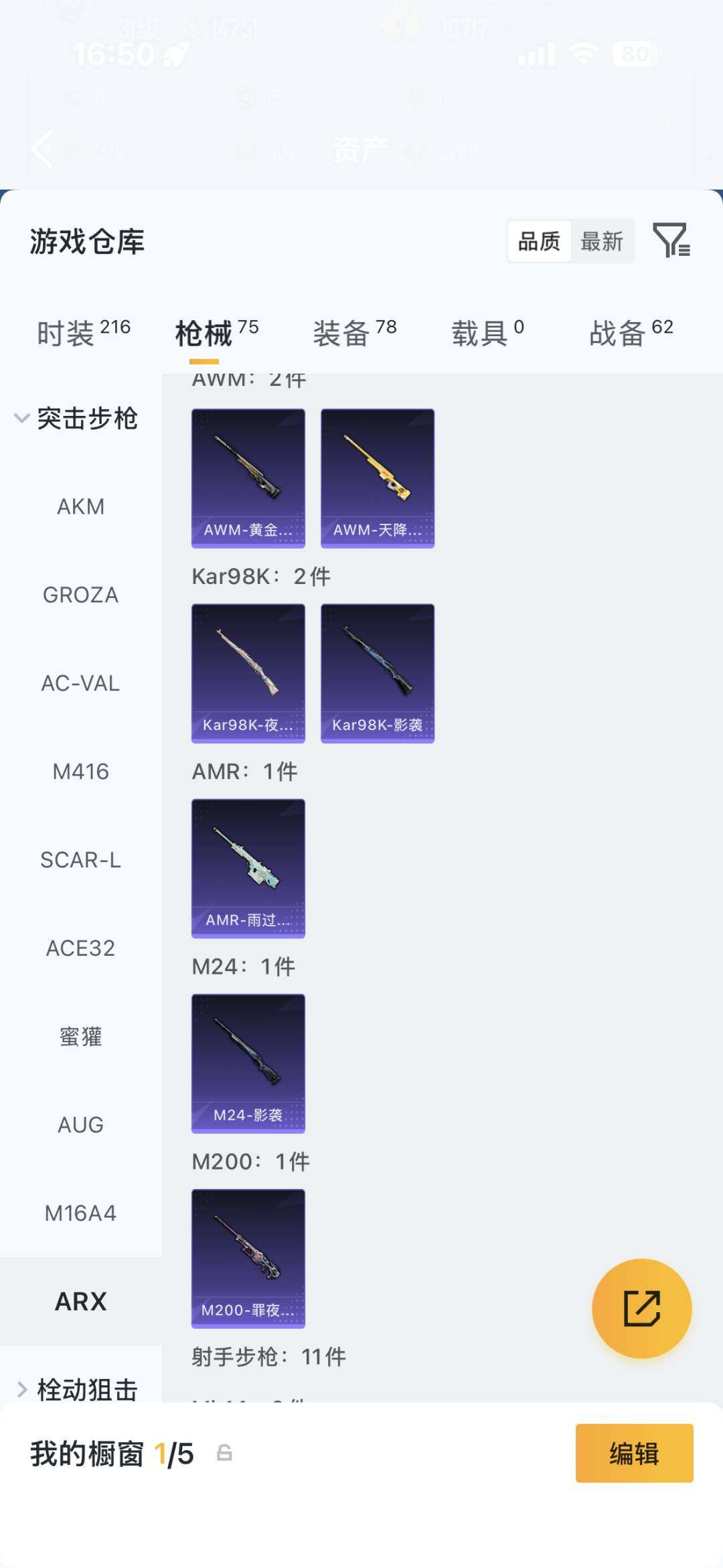This screenshot has width=723, height=1568.
Task: Expand the 栓动狙击 category
Action: coord(76,1390)
